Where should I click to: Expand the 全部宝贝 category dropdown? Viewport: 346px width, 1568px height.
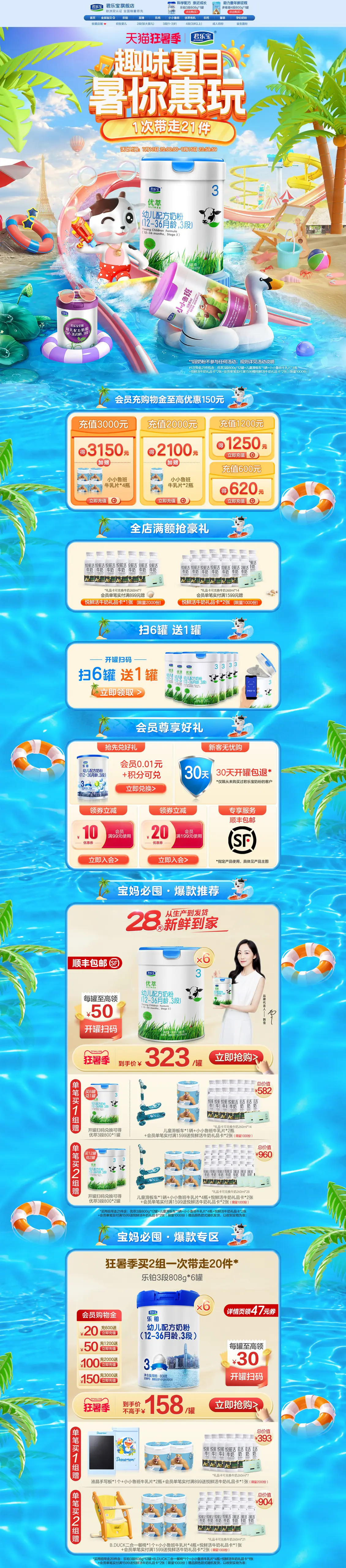pos(107,18)
